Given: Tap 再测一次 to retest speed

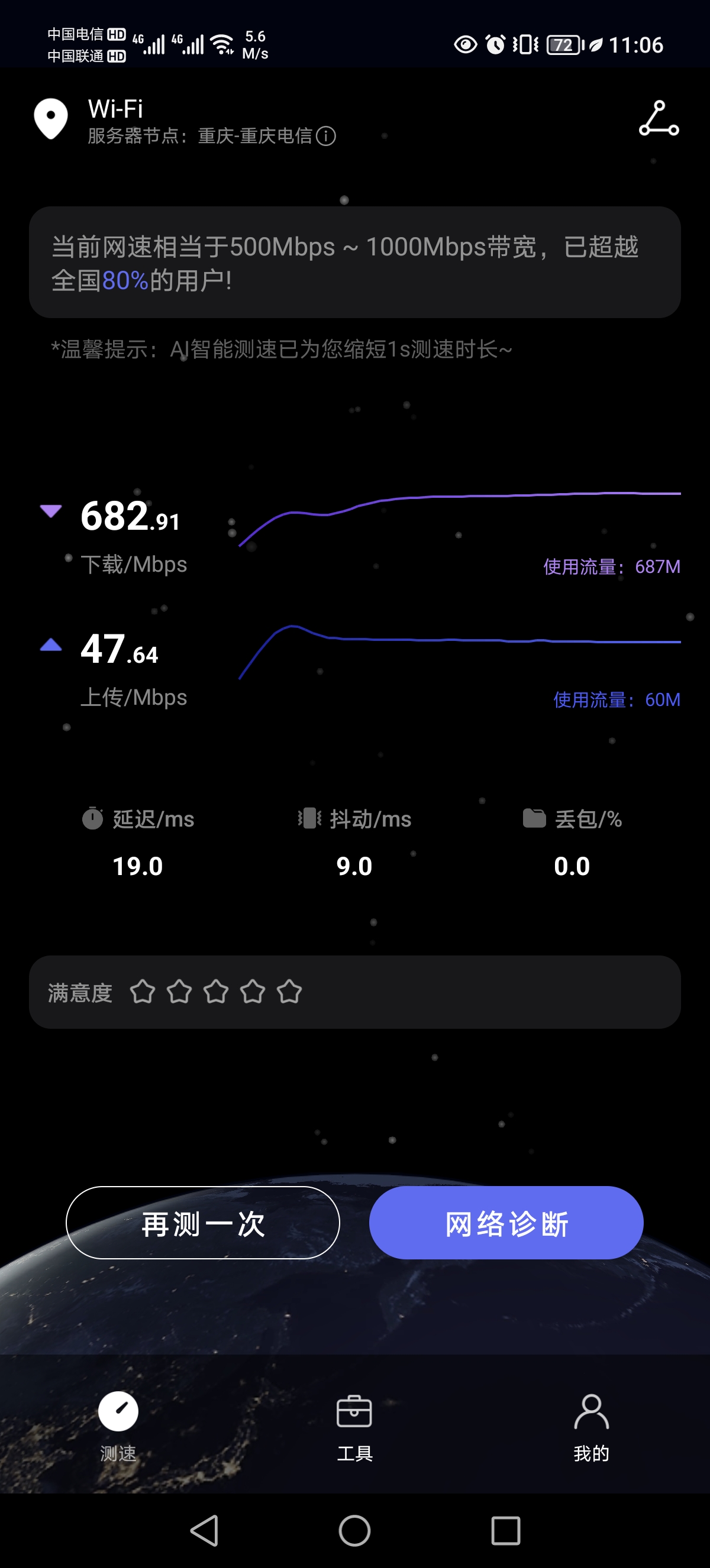Looking at the screenshot, I should tap(203, 1223).
